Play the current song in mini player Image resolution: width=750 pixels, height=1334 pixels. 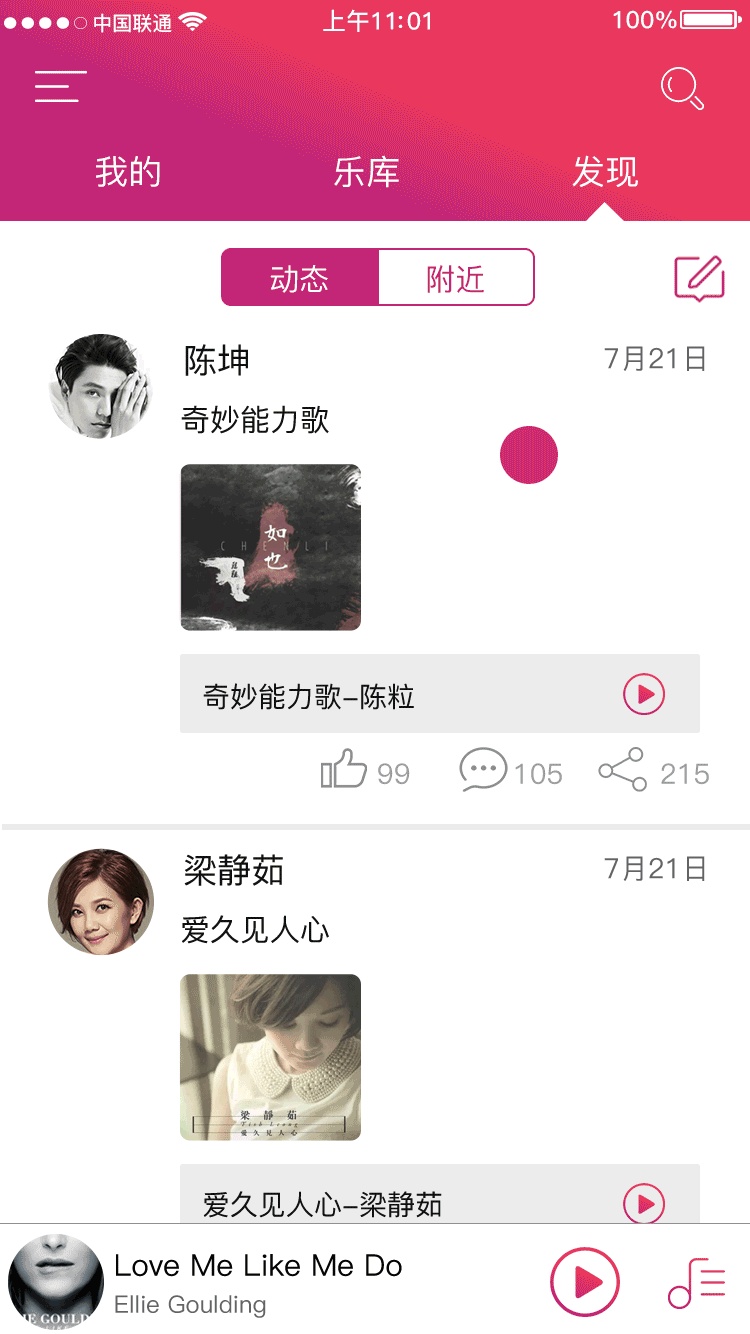coord(585,1282)
